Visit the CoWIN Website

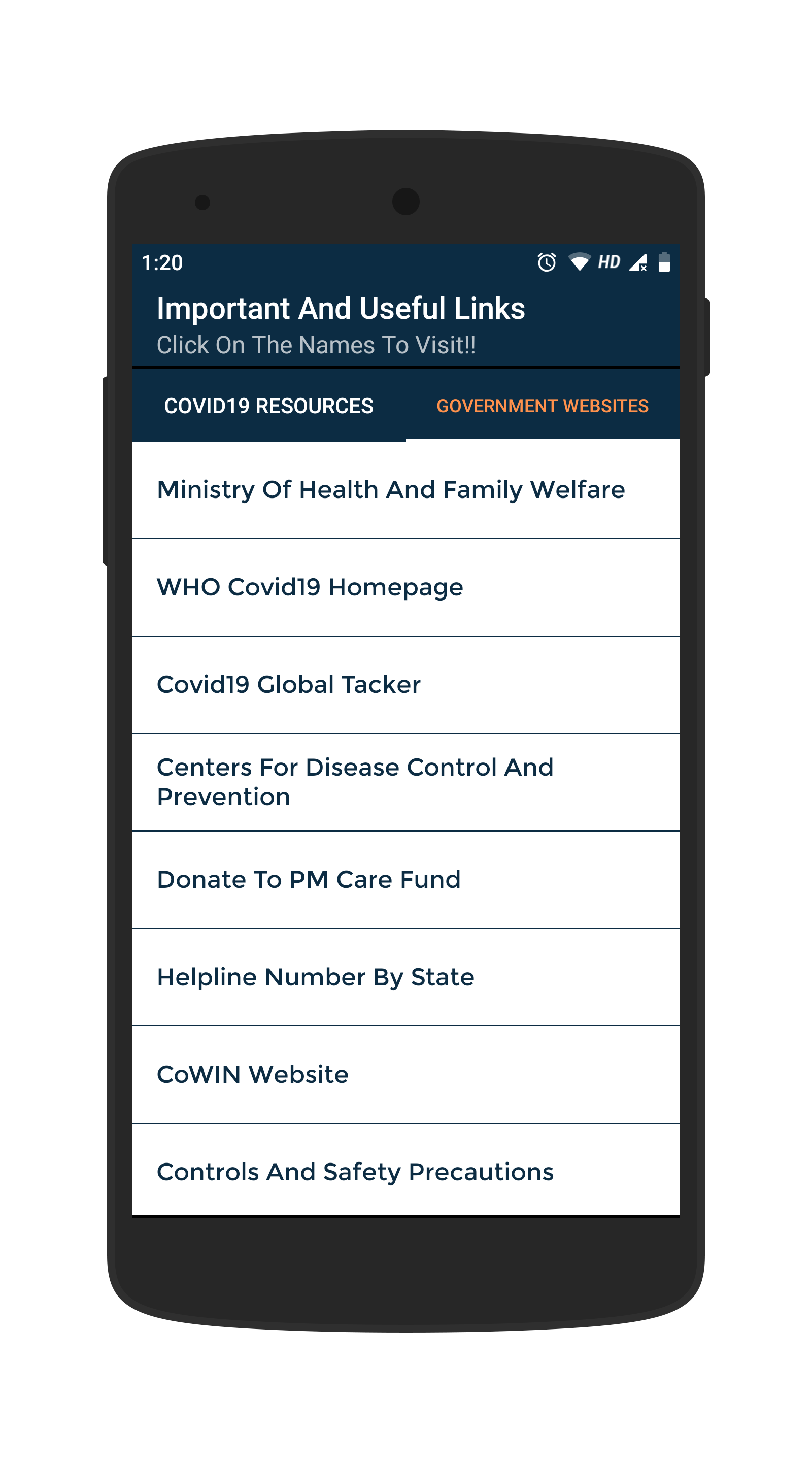[405, 1075]
